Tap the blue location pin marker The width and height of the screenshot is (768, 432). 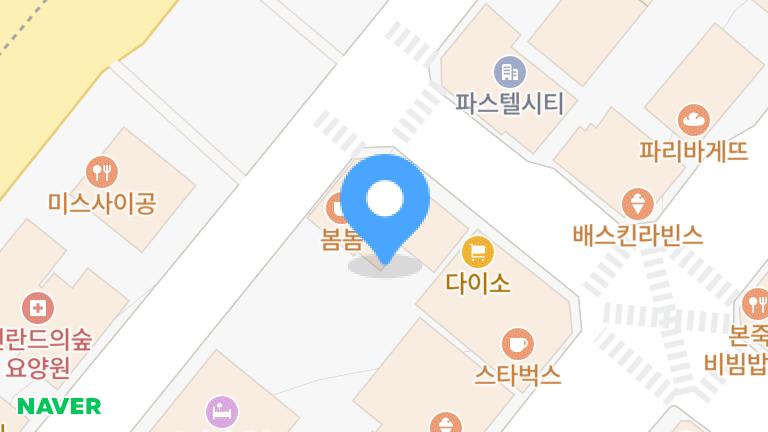[x=385, y=203]
